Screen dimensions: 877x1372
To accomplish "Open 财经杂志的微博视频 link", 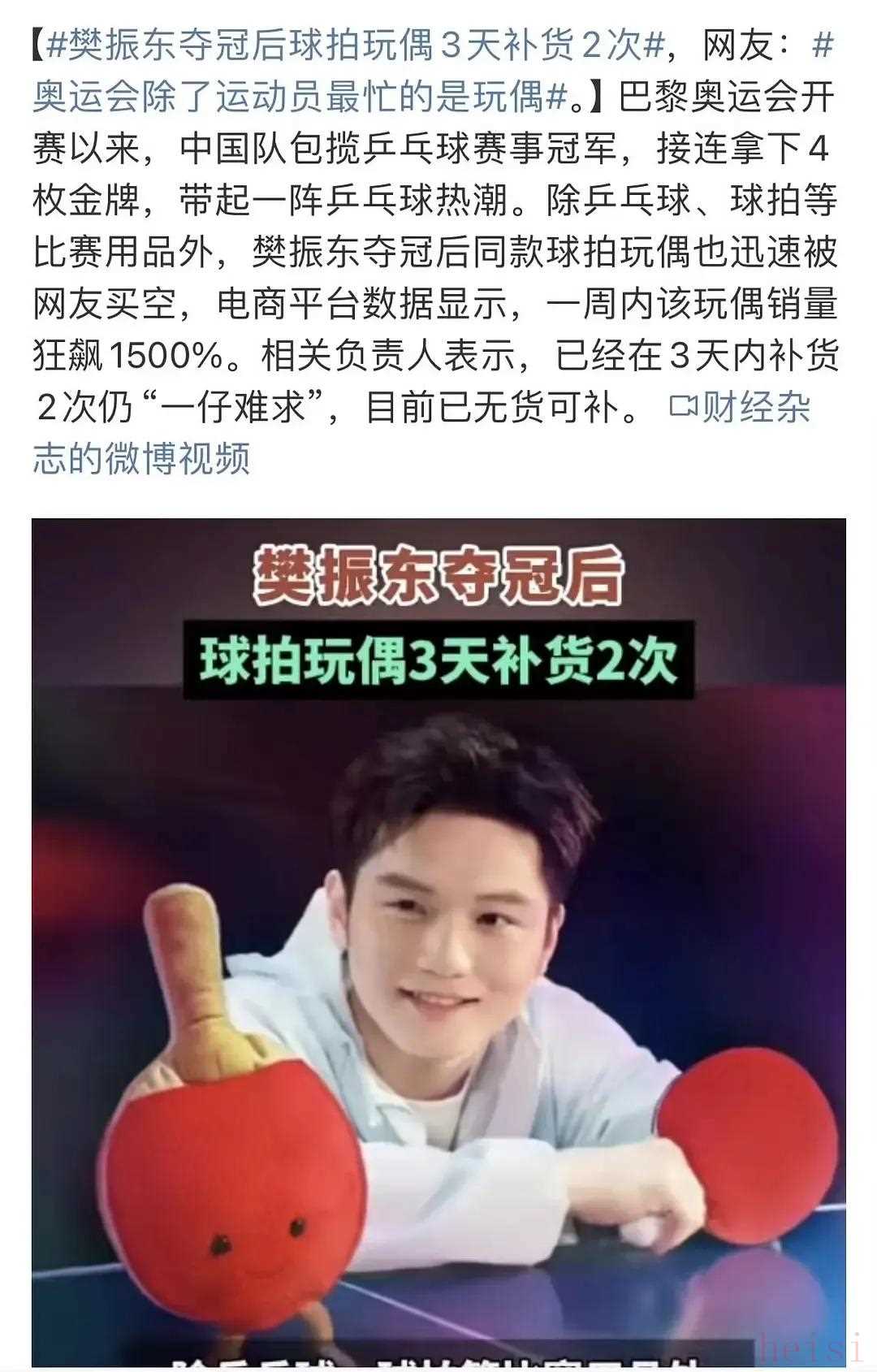I will pos(739,408).
